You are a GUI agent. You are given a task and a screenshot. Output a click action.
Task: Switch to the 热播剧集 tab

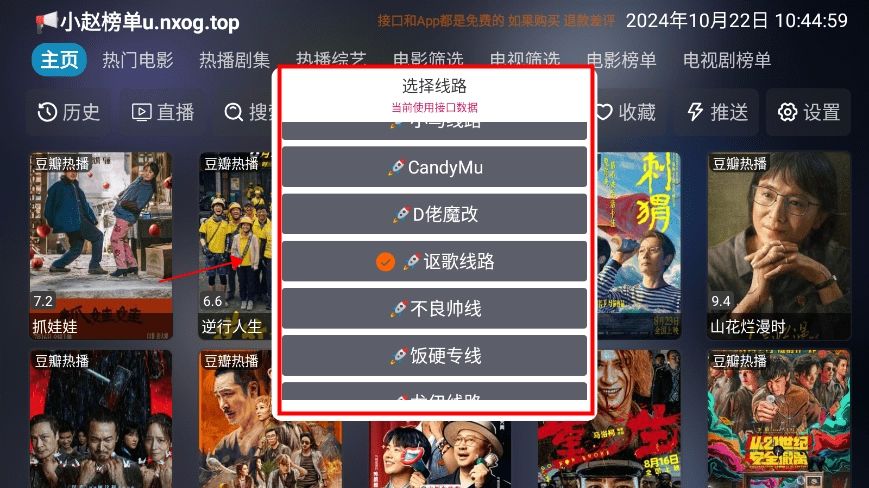pyautogui.click(x=234, y=60)
